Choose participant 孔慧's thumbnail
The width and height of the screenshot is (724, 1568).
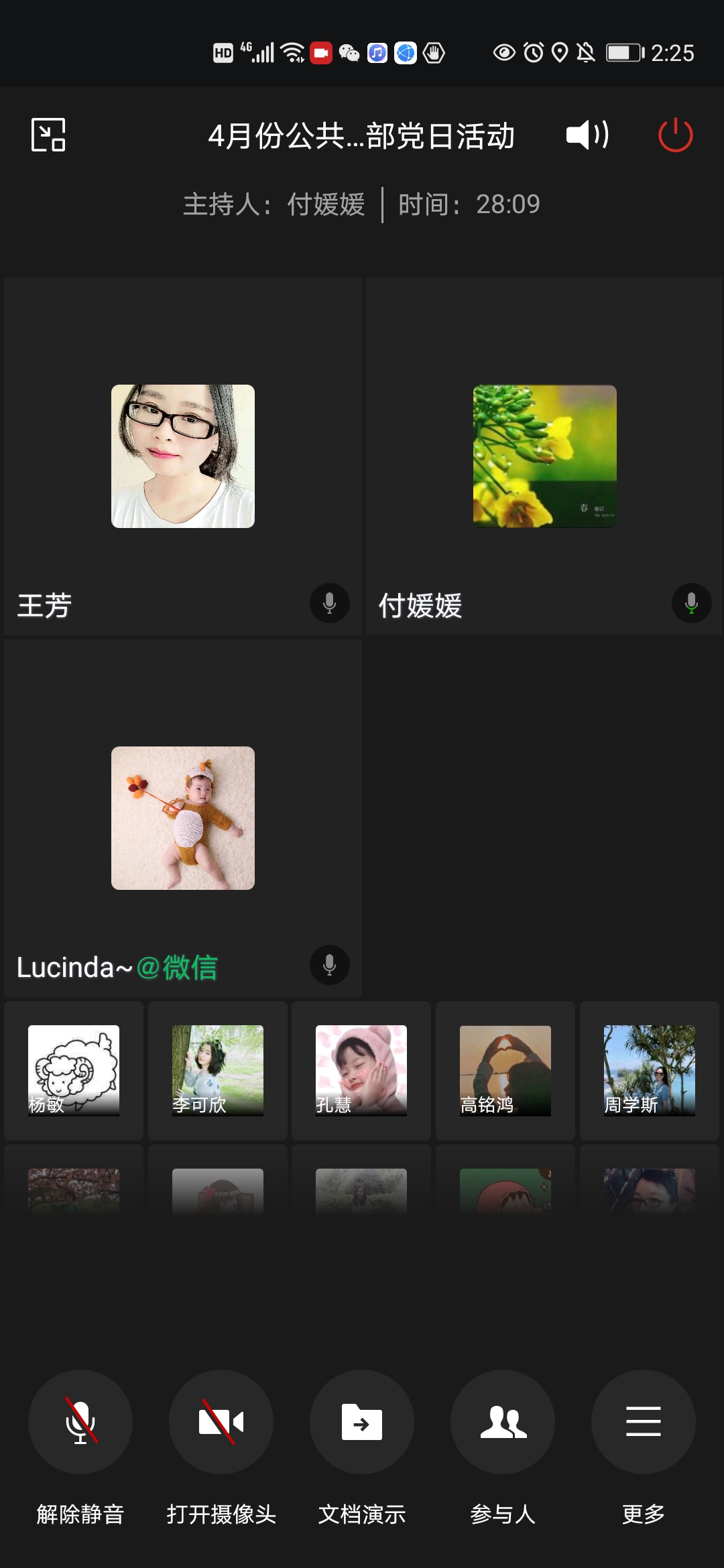click(x=361, y=1070)
